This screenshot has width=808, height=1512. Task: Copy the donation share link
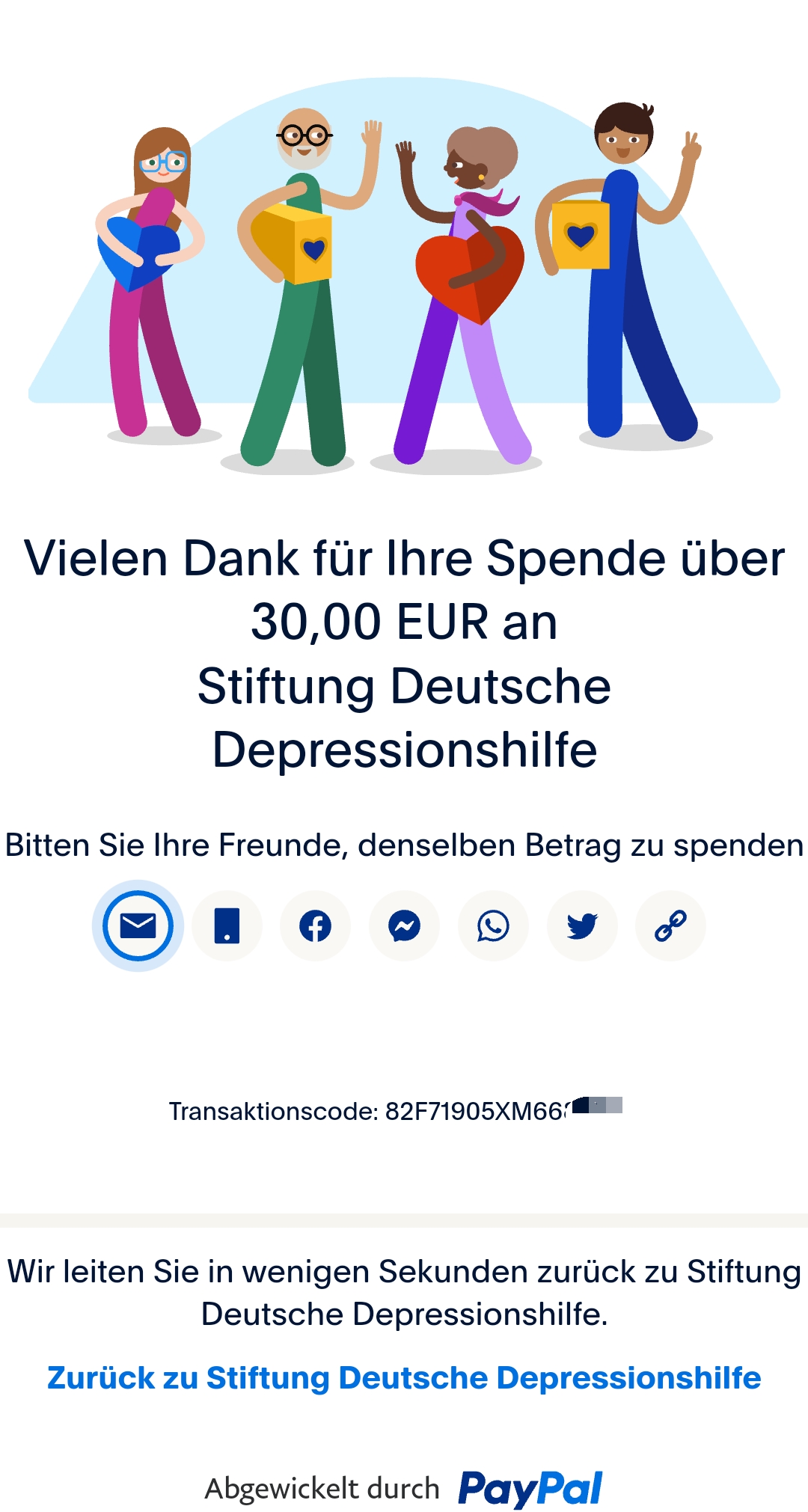tap(670, 926)
